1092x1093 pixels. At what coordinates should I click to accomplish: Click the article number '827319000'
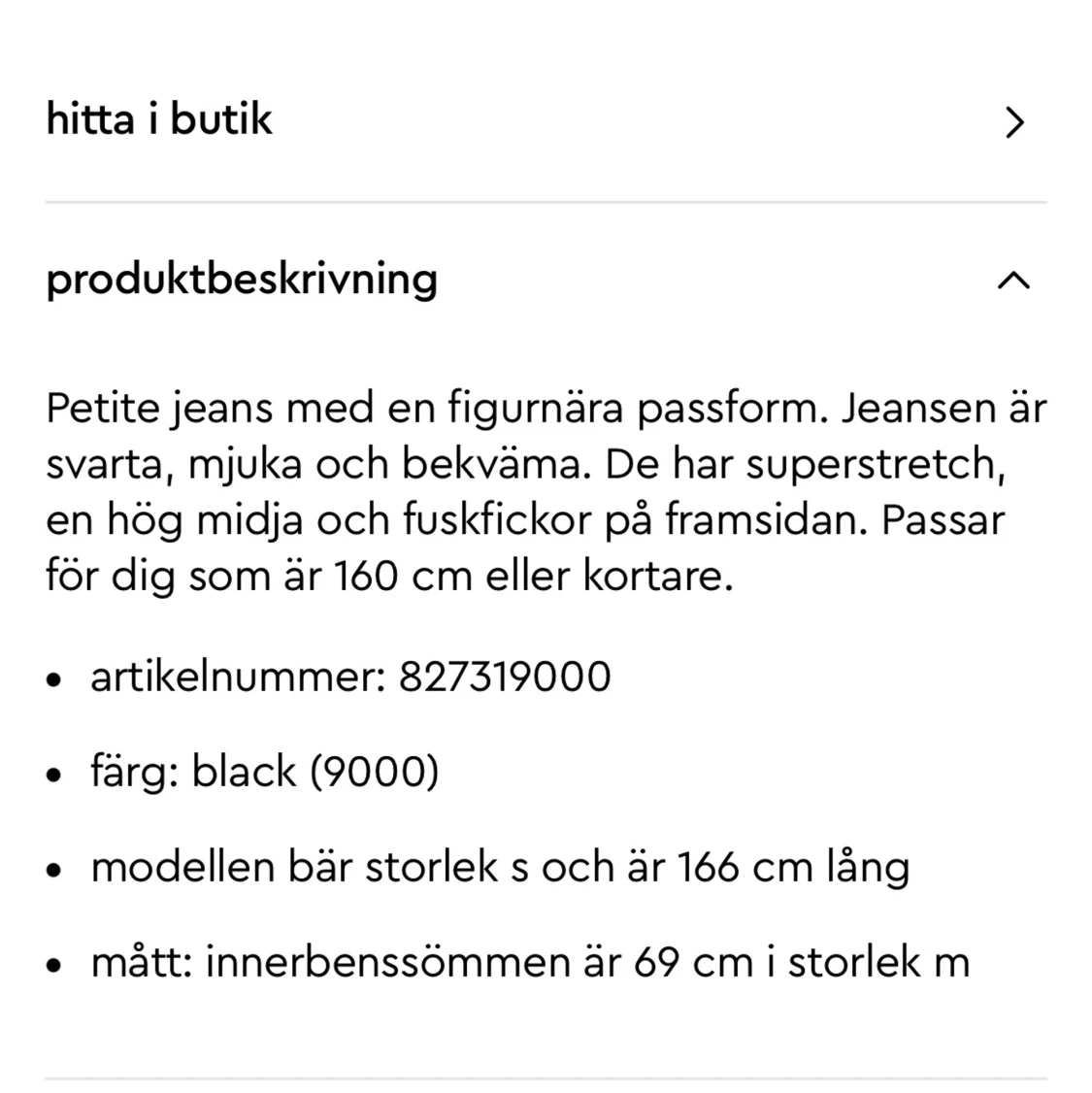[505, 678]
